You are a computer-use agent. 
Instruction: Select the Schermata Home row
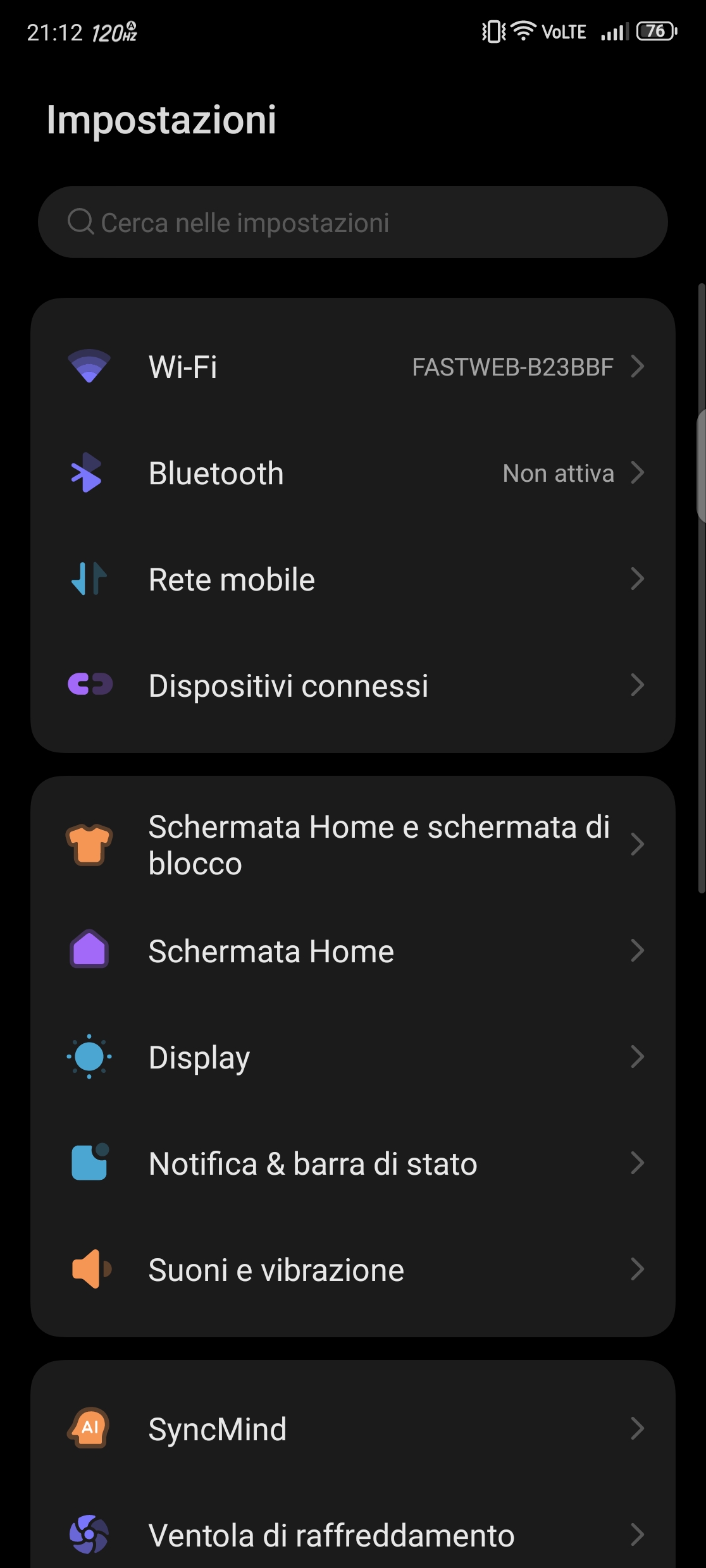(x=352, y=951)
